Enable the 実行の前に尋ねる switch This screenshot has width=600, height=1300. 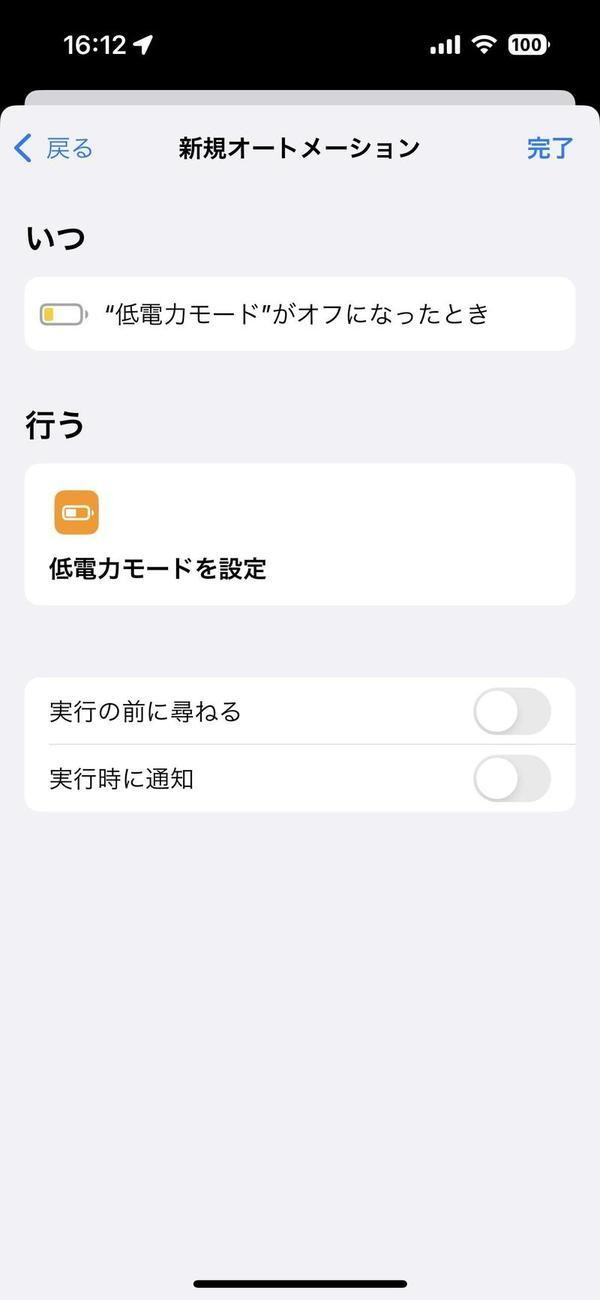tap(512, 712)
